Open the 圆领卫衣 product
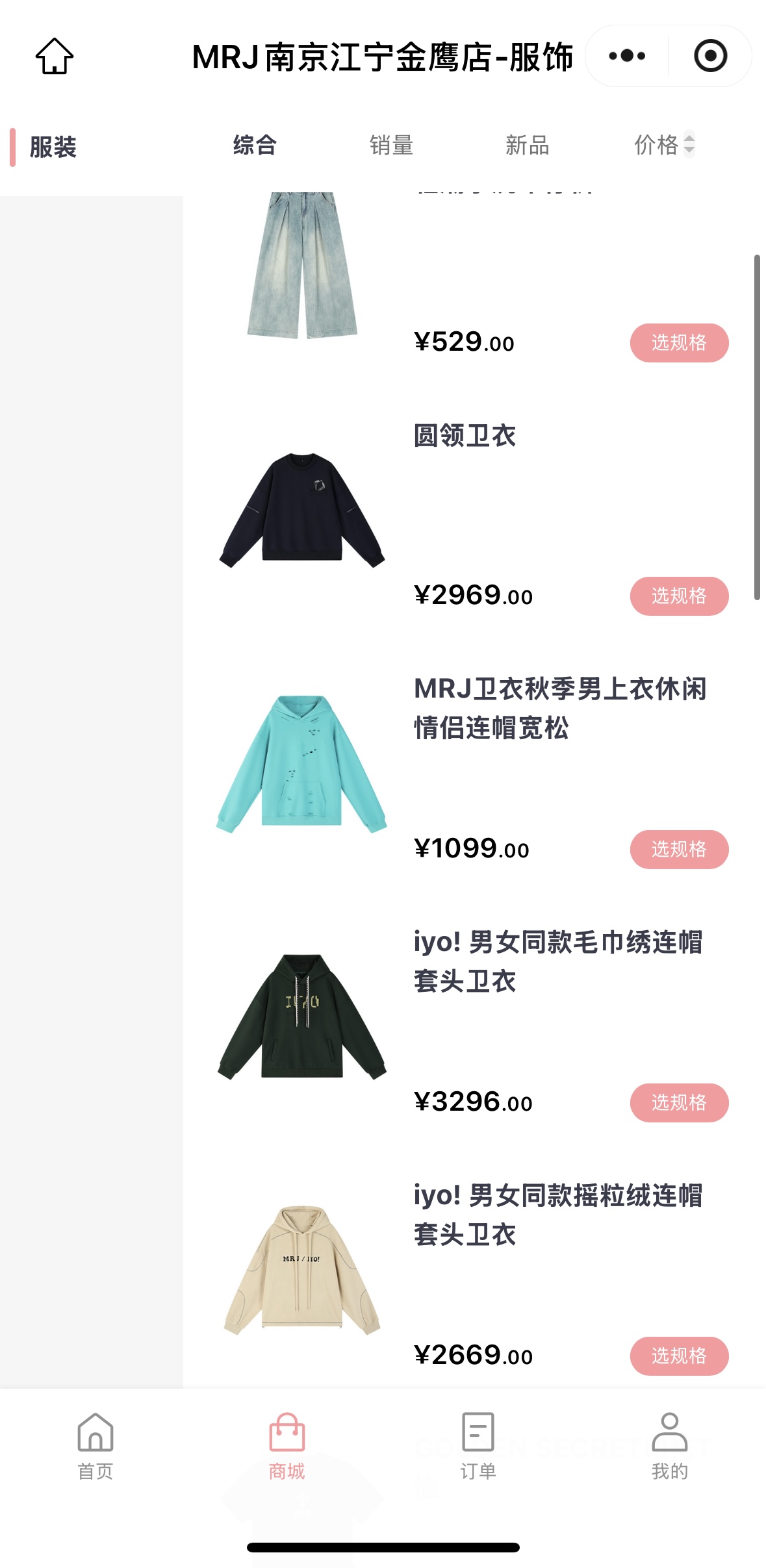 (x=465, y=436)
